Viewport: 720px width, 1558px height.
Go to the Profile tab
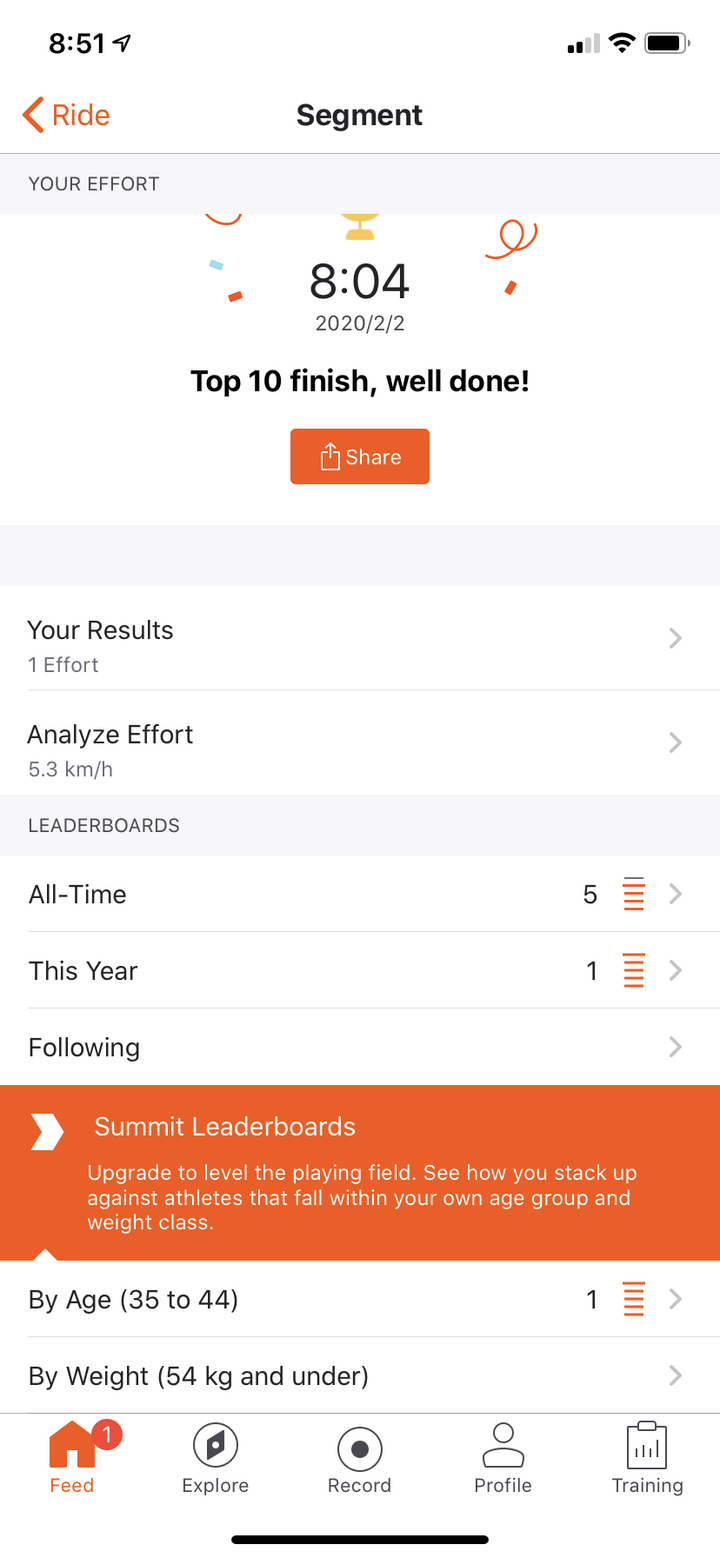pos(503,1458)
